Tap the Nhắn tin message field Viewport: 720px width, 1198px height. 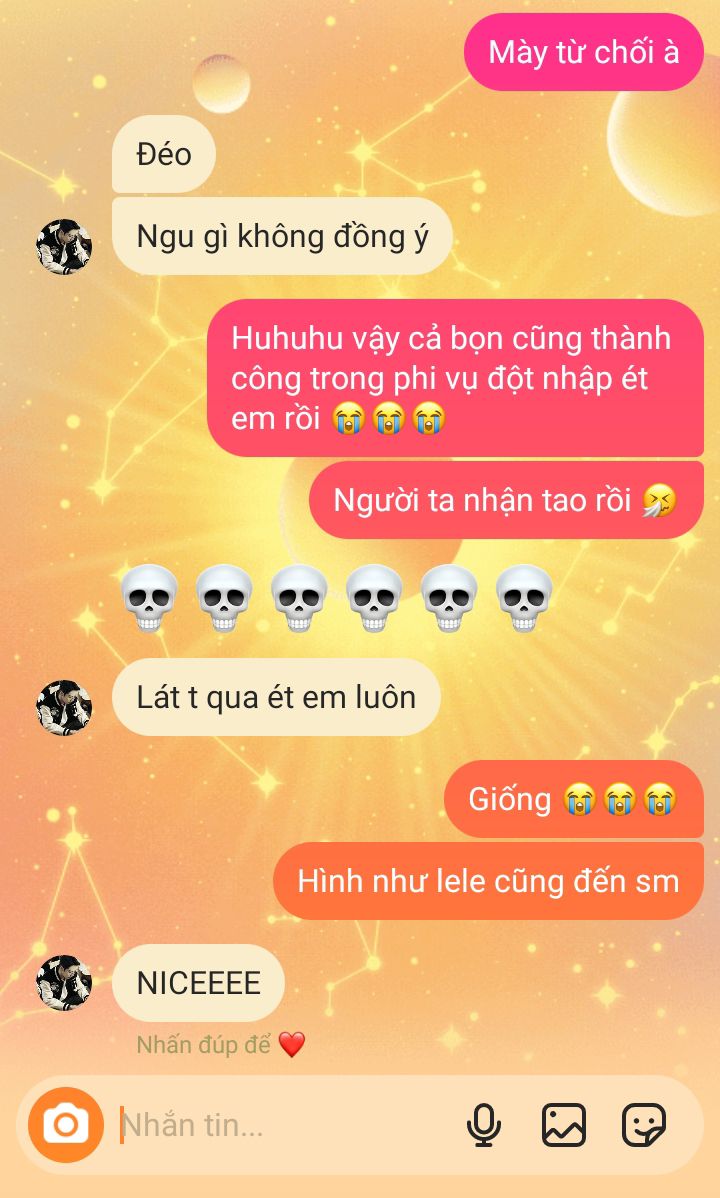click(x=287, y=1125)
